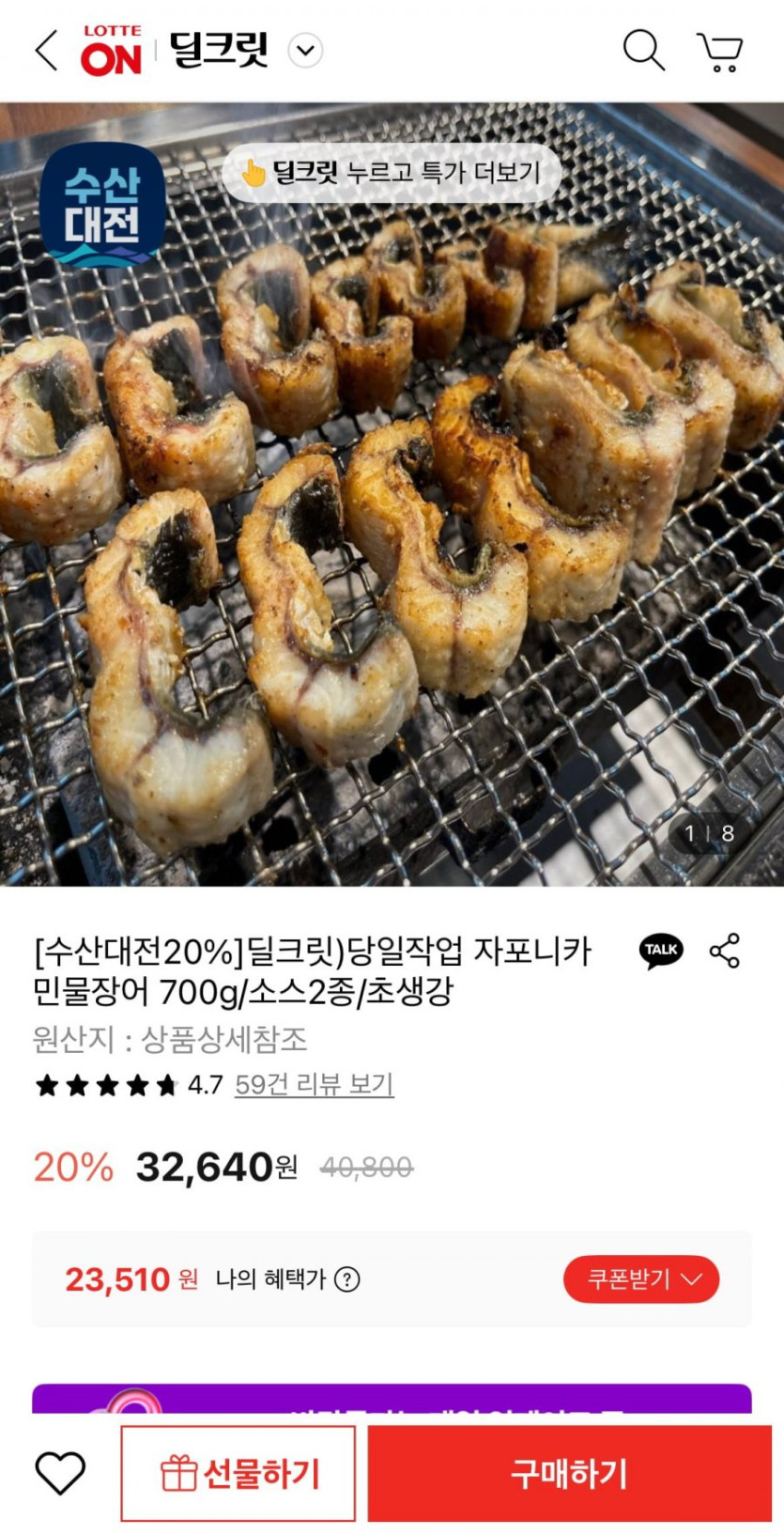Open the search magnifier

pyautogui.click(x=643, y=50)
